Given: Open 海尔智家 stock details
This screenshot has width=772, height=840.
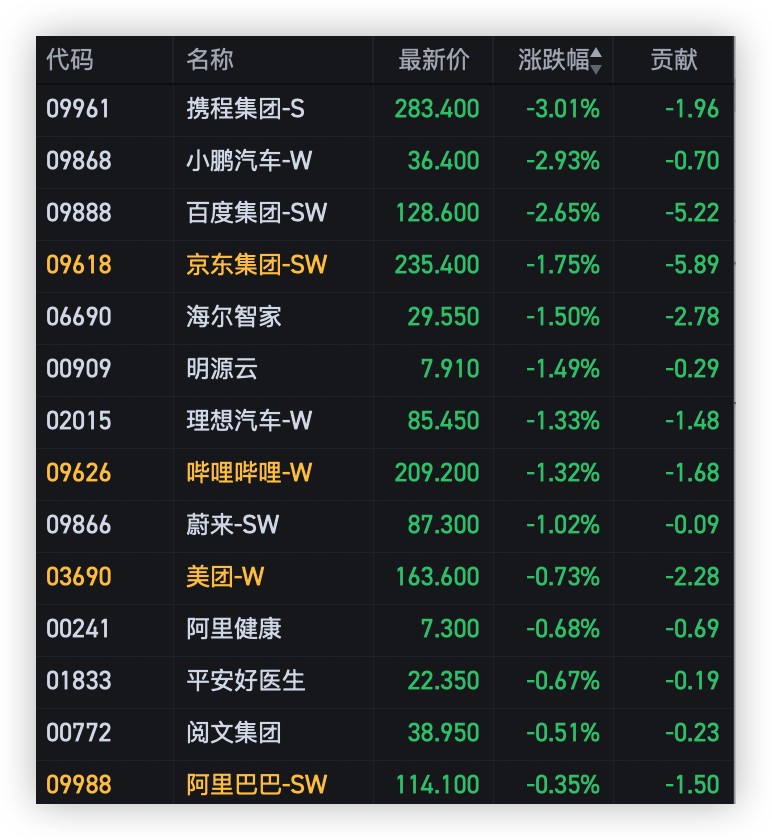Looking at the screenshot, I should (x=234, y=317).
